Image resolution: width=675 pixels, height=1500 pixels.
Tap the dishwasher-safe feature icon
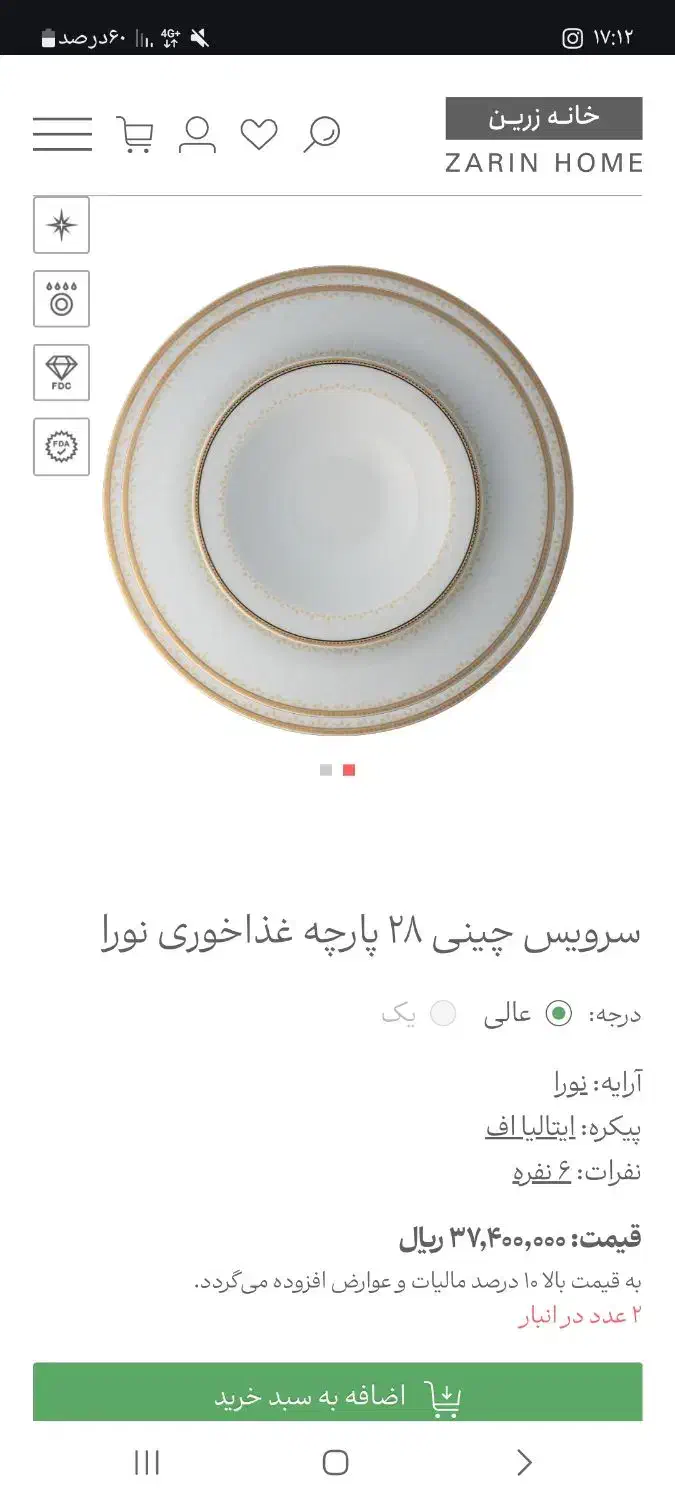pos(61,299)
